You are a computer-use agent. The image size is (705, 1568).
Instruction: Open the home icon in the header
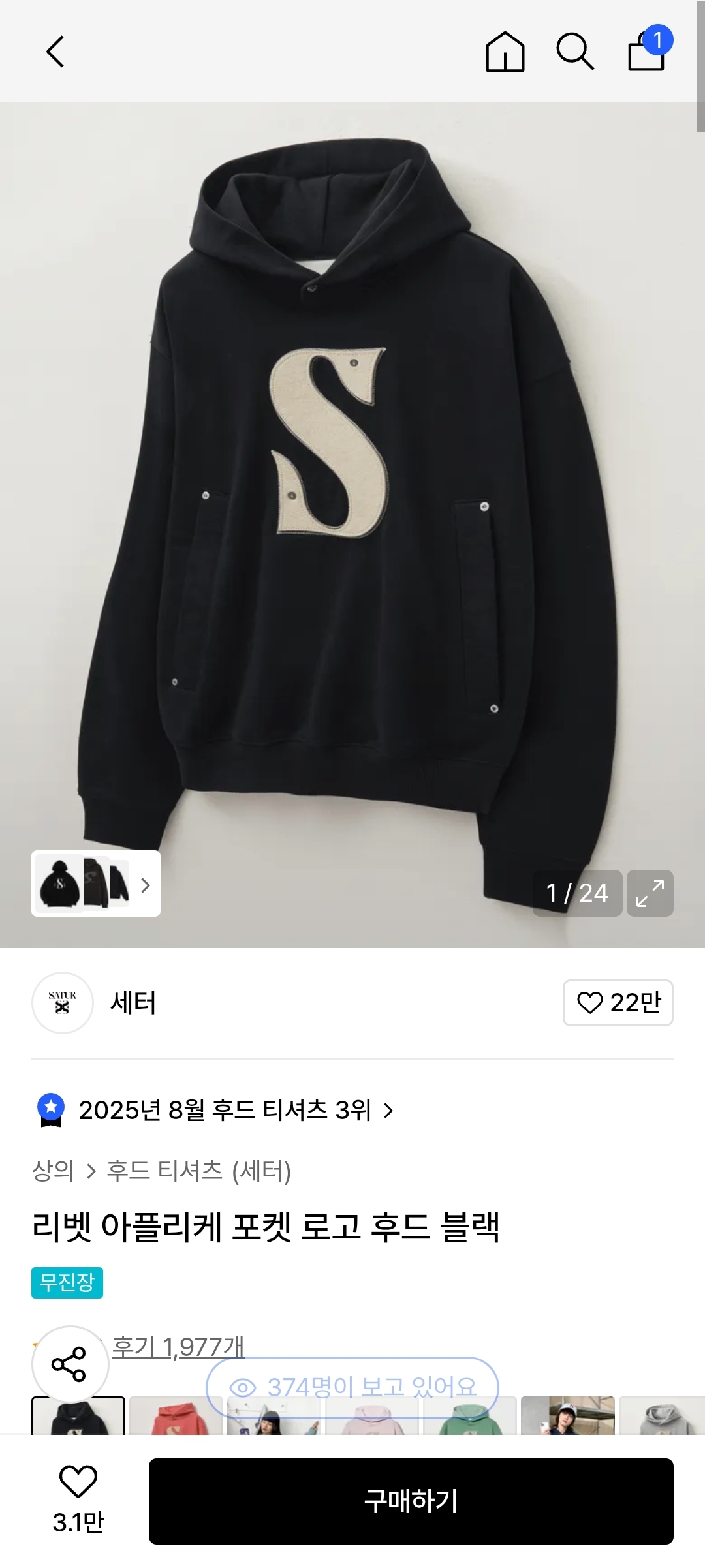pyautogui.click(x=505, y=52)
